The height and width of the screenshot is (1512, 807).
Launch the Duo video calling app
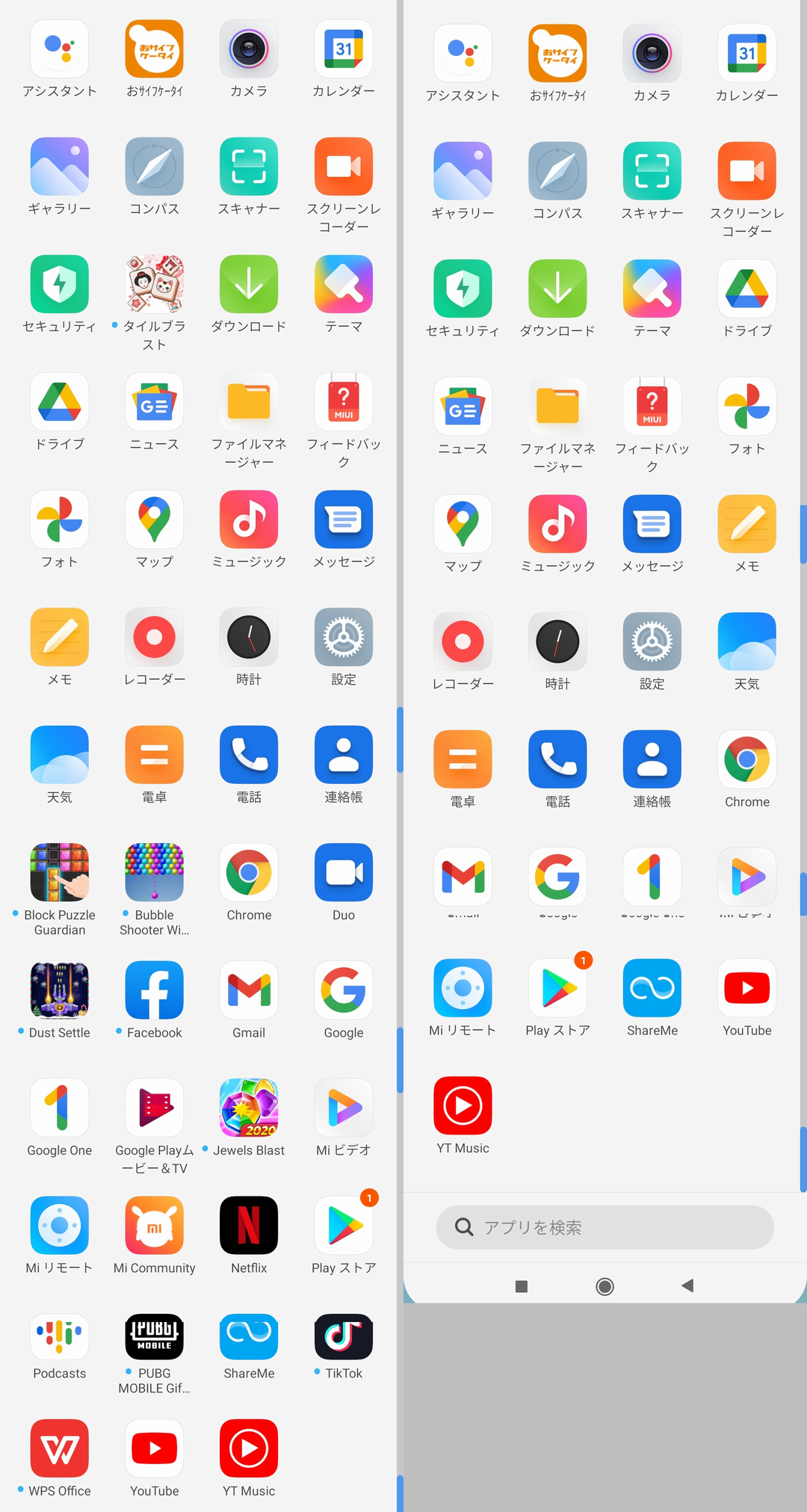(343, 872)
